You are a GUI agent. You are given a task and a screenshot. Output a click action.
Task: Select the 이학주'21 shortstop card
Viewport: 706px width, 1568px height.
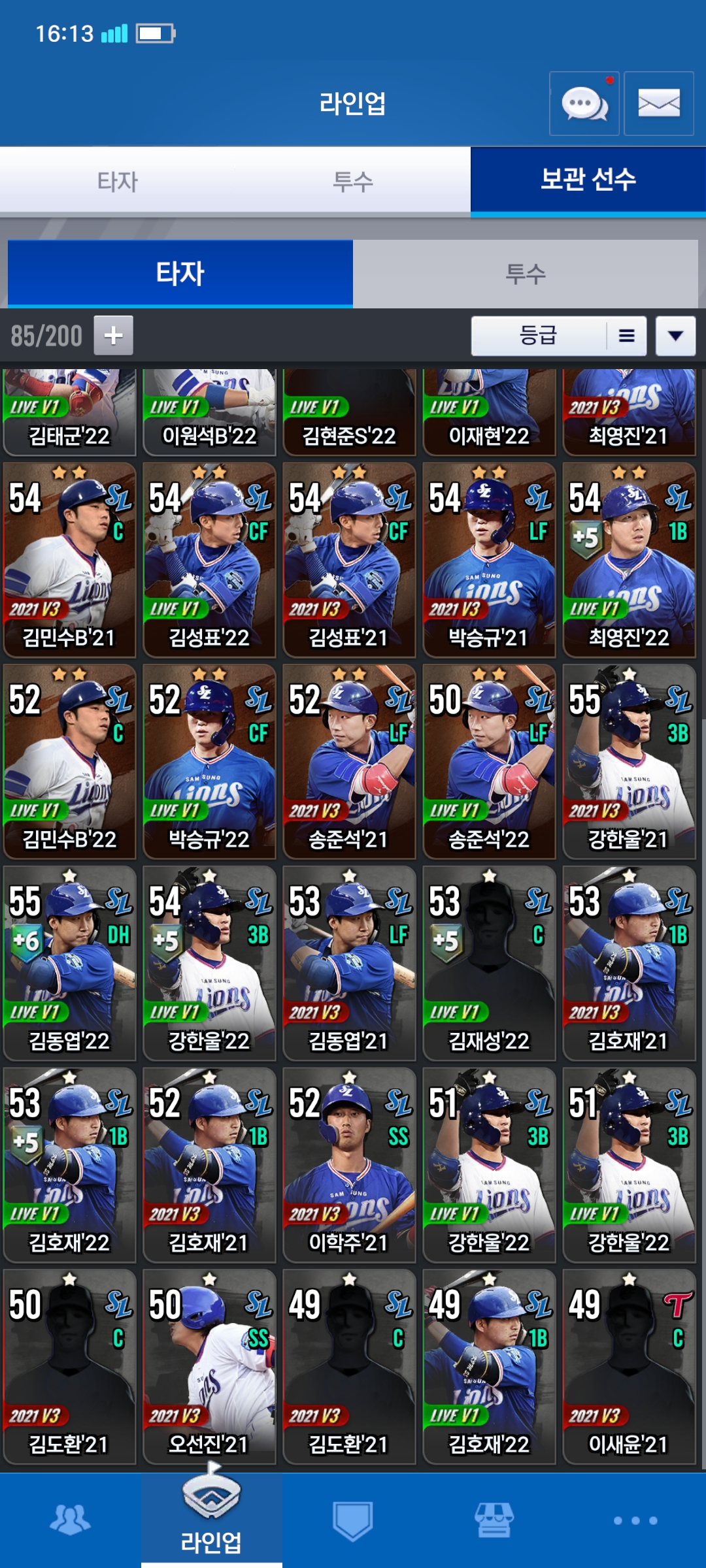pos(349,1166)
